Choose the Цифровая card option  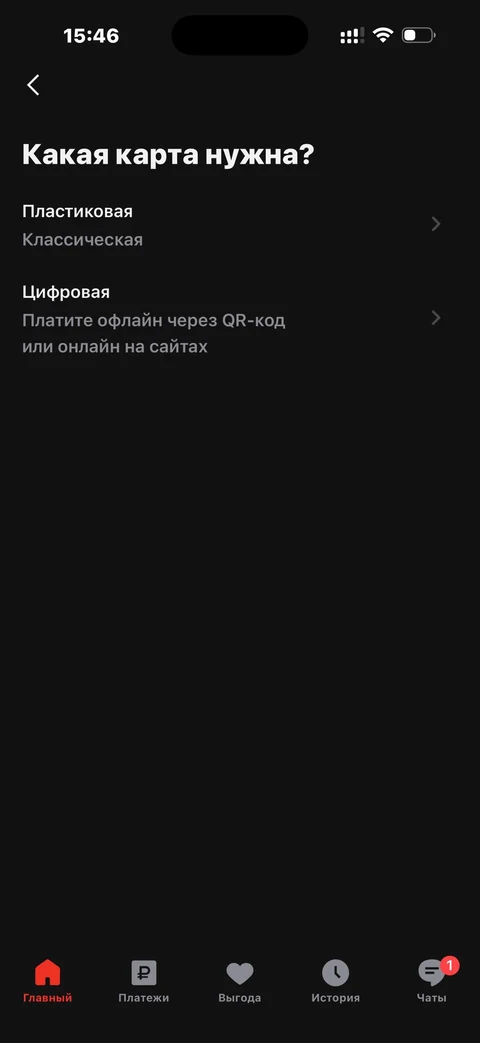(x=240, y=319)
